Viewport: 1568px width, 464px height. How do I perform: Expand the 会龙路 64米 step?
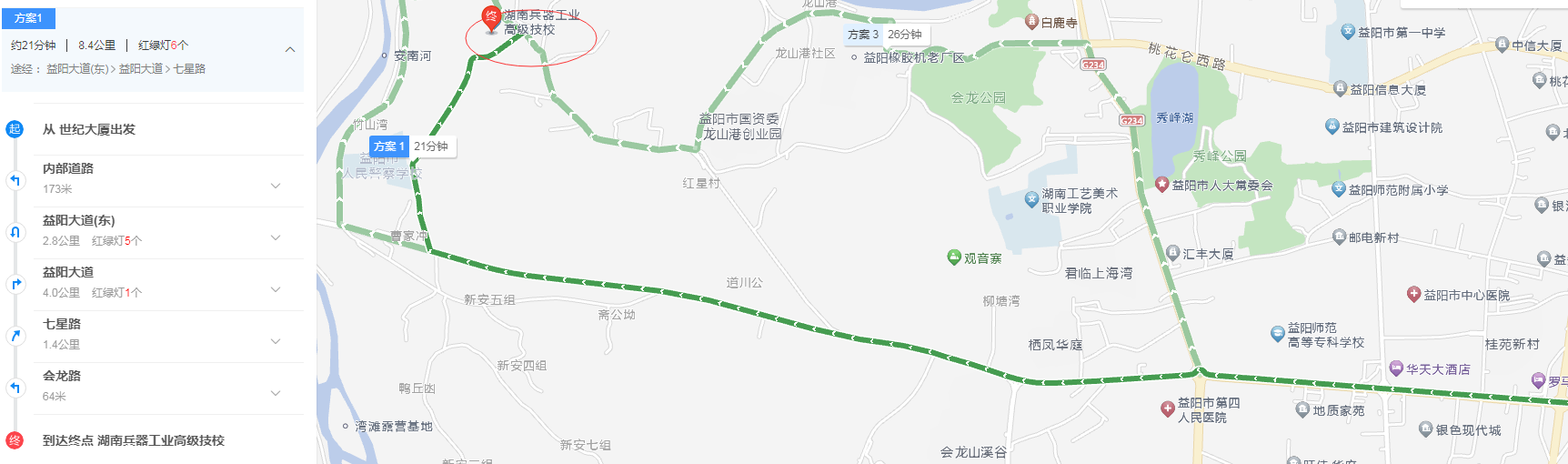[276, 393]
